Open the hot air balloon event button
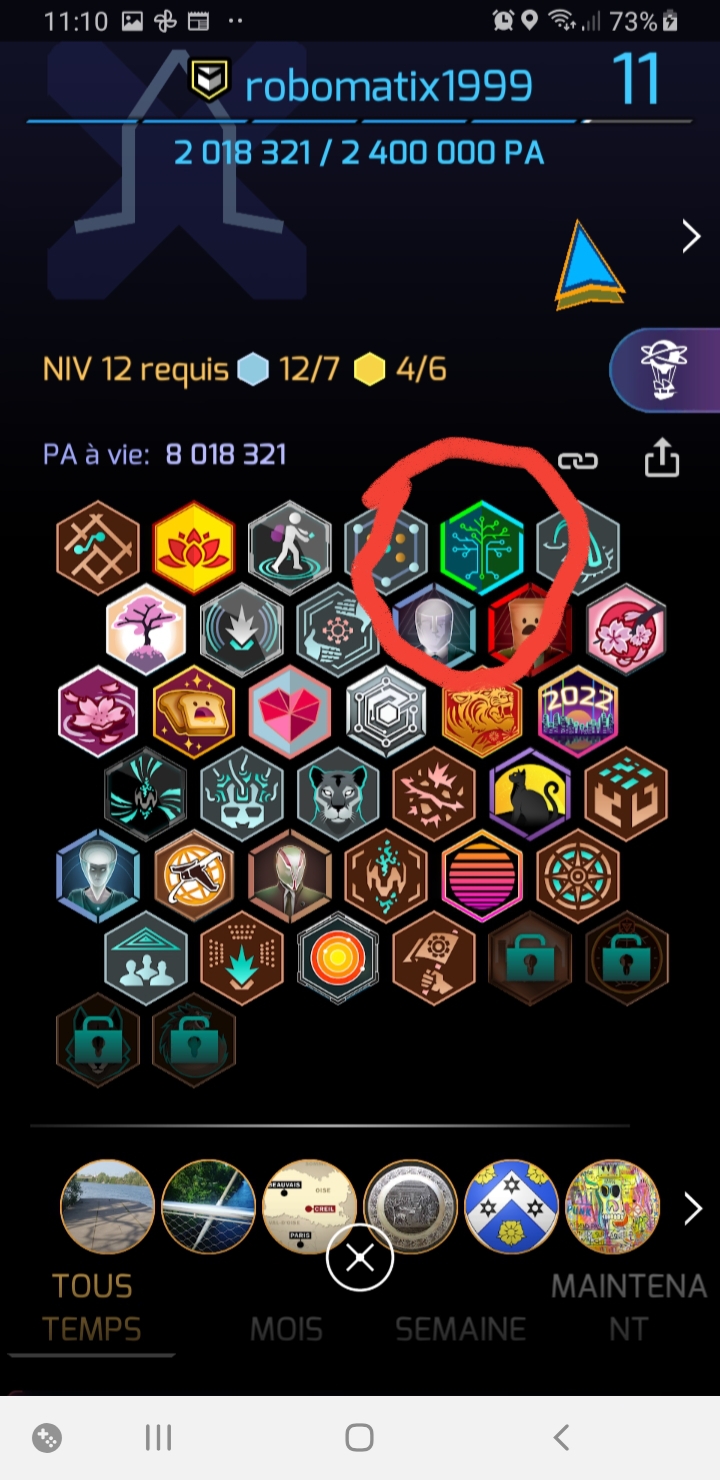Image resolution: width=720 pixels, height=1480 pixels. (x=664, y=369)
